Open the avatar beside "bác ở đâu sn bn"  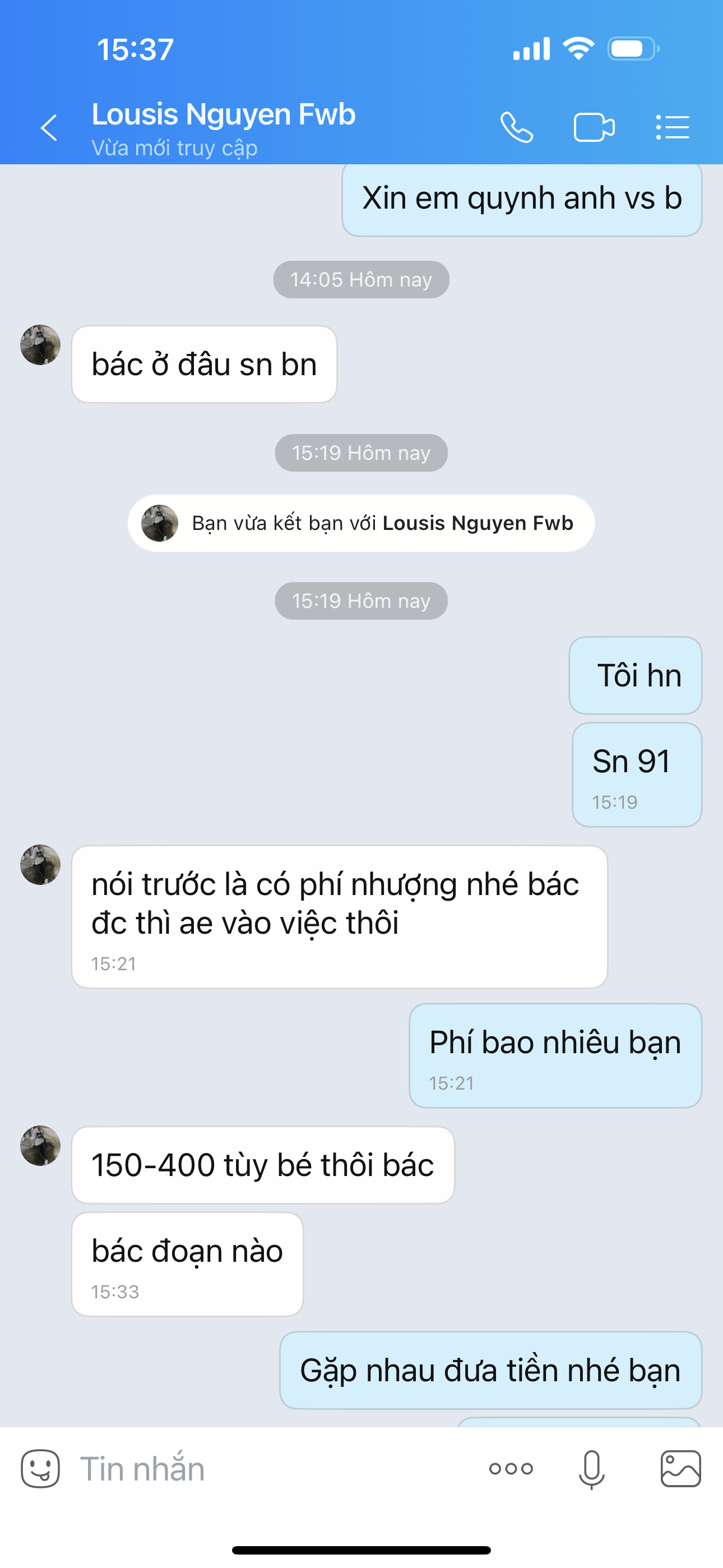click(40, 344)
